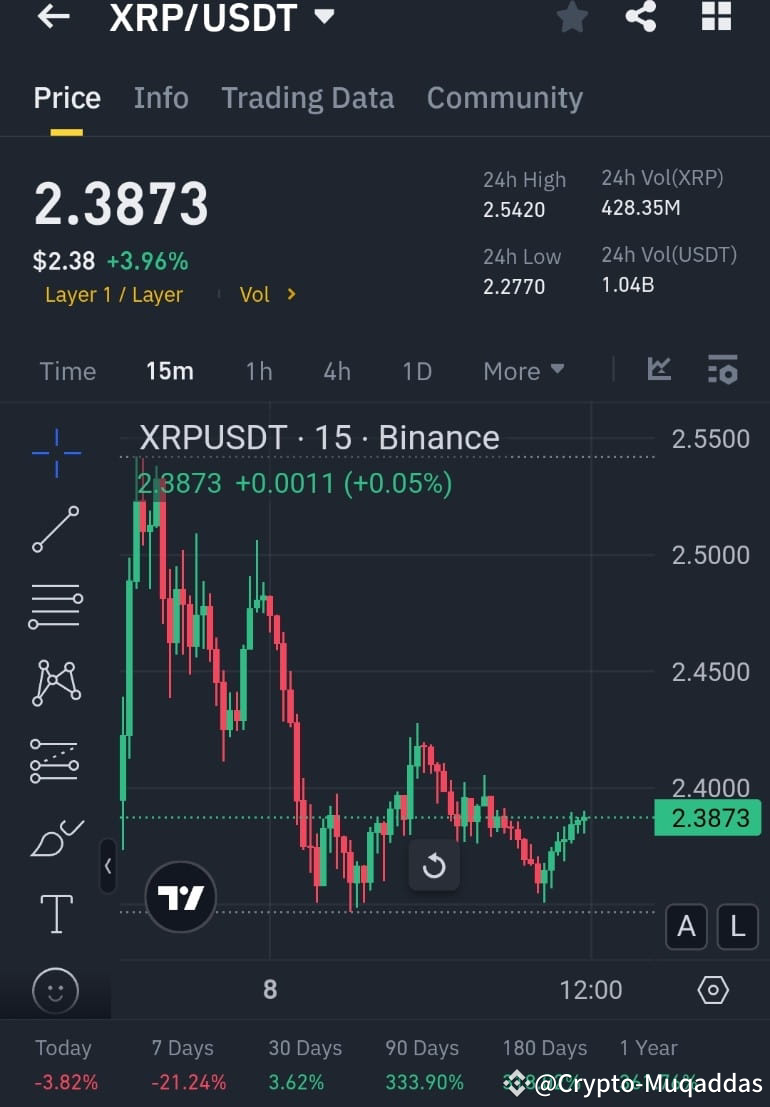Reload the chart with the refresh button
Image resolution: width=770 pixels, height=1107 pixels.
click(x=434, y=865)
